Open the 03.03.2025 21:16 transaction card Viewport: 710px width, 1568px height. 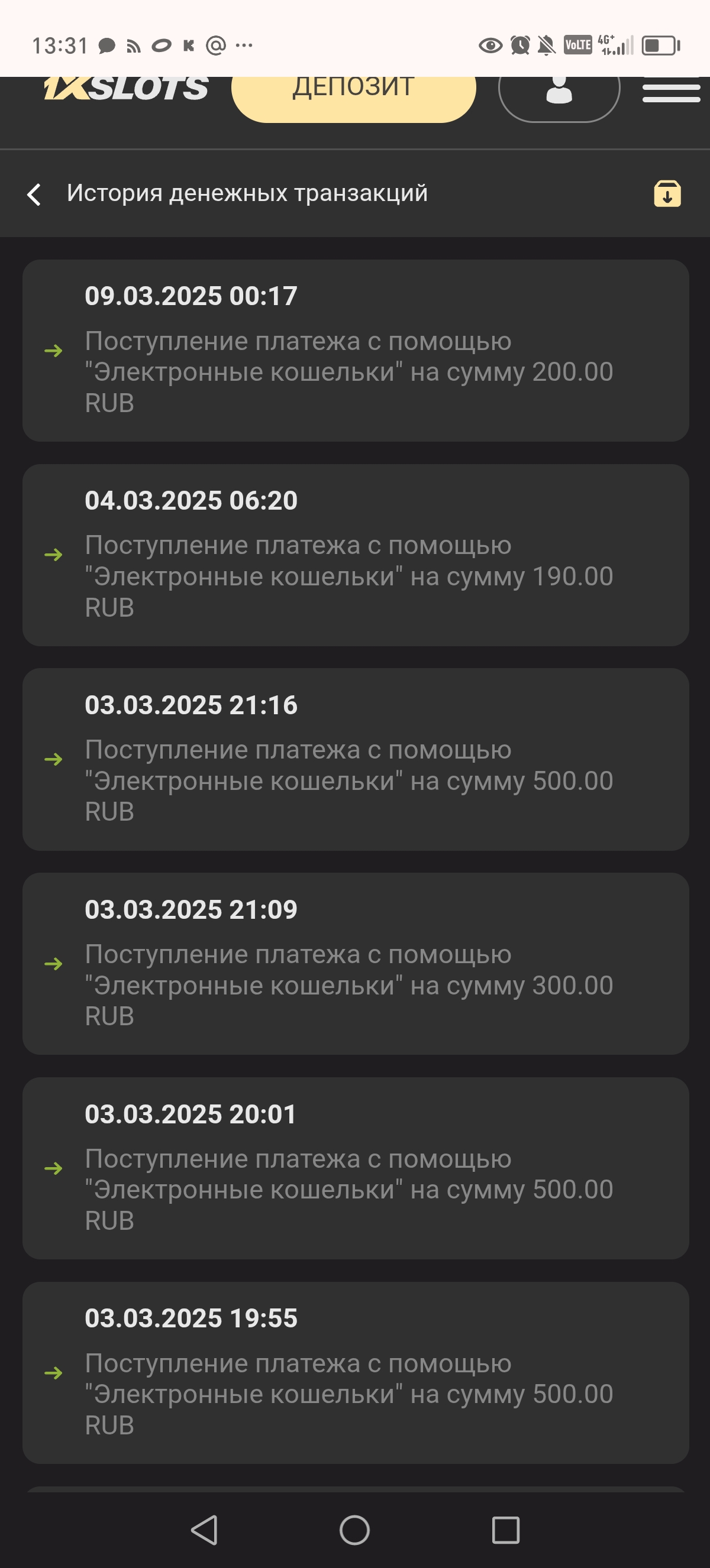[x=356, y=760]
